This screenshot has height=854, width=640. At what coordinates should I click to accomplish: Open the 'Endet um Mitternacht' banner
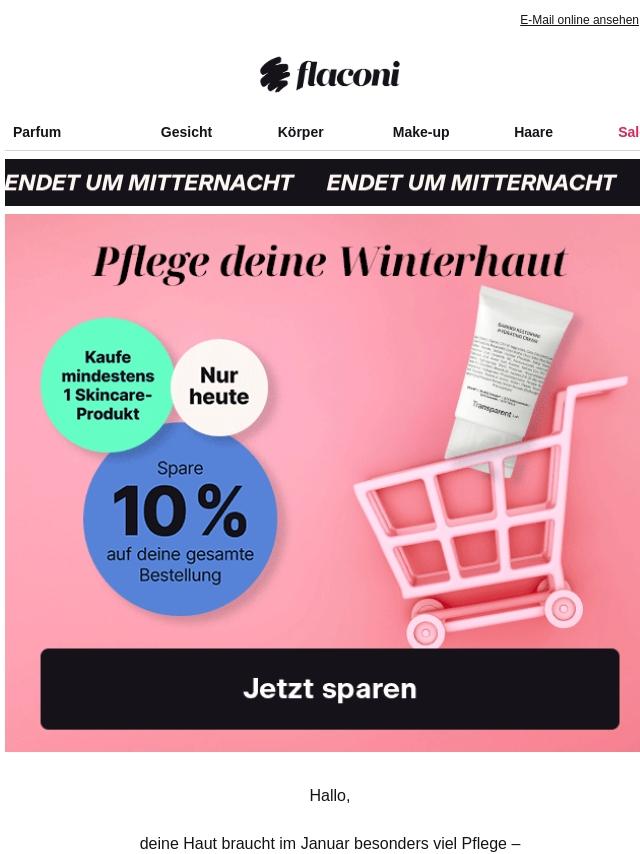click(322, 183)
